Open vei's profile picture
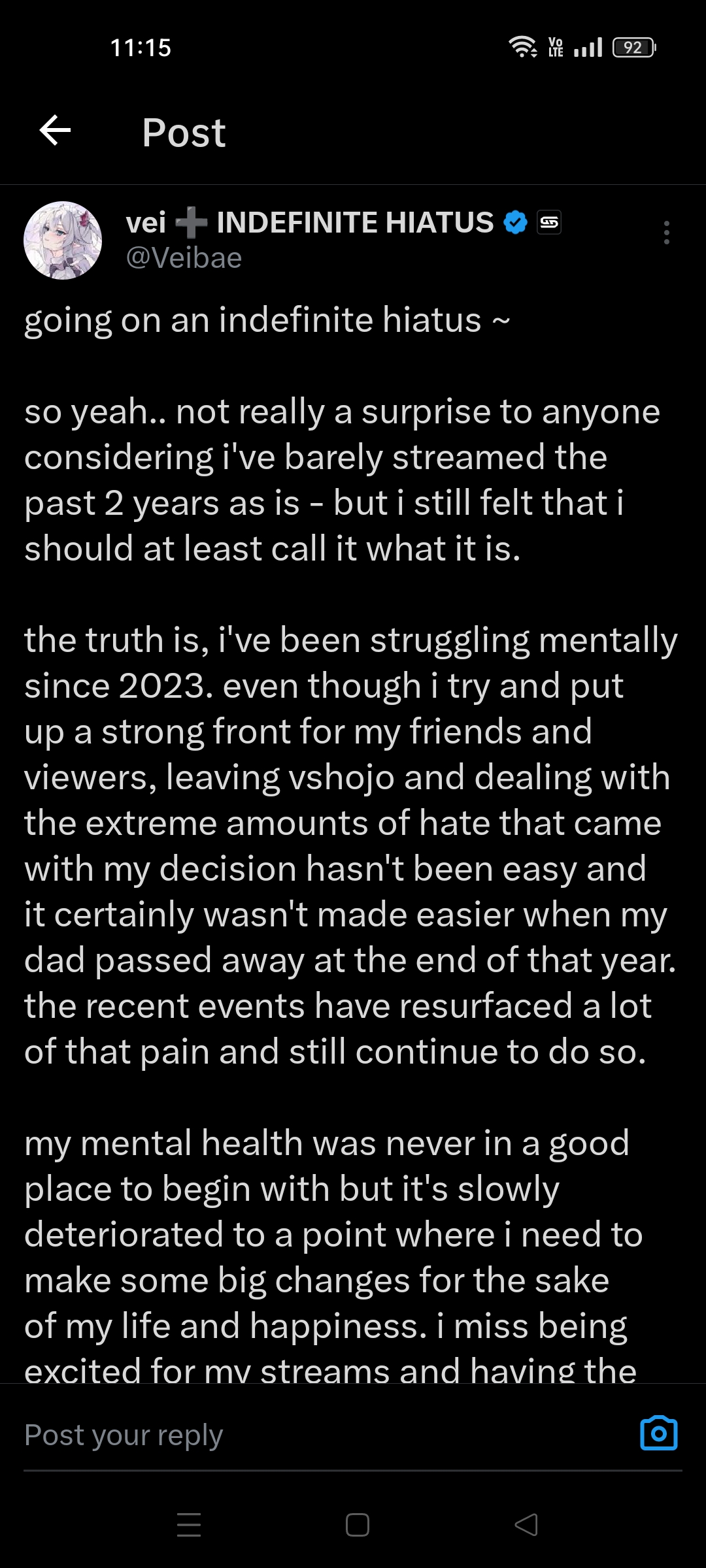This screenshot has height=1568, width=706. pyautogui.click(x=63, y=240)
